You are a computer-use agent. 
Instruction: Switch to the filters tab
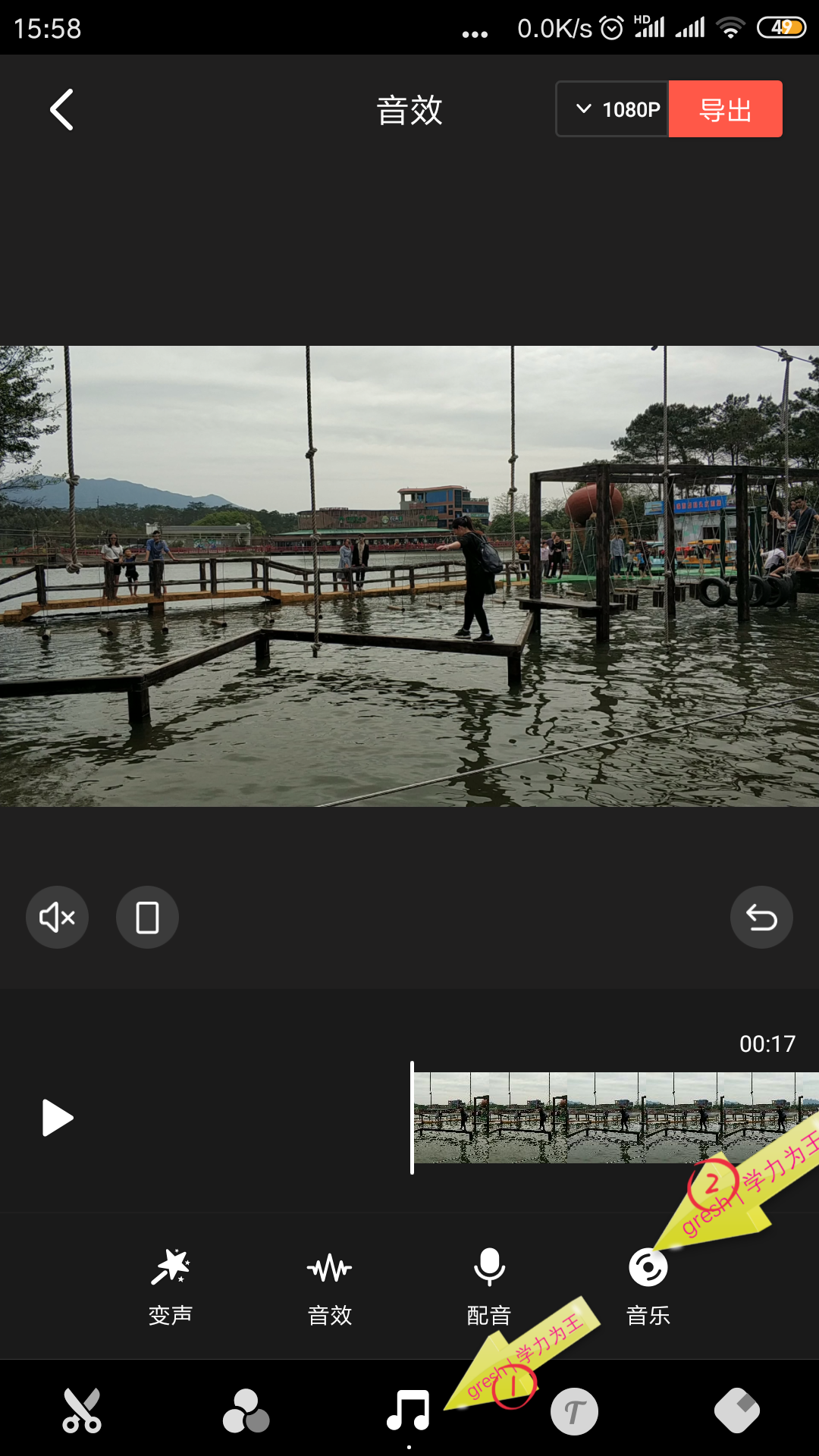(246, 1411)
